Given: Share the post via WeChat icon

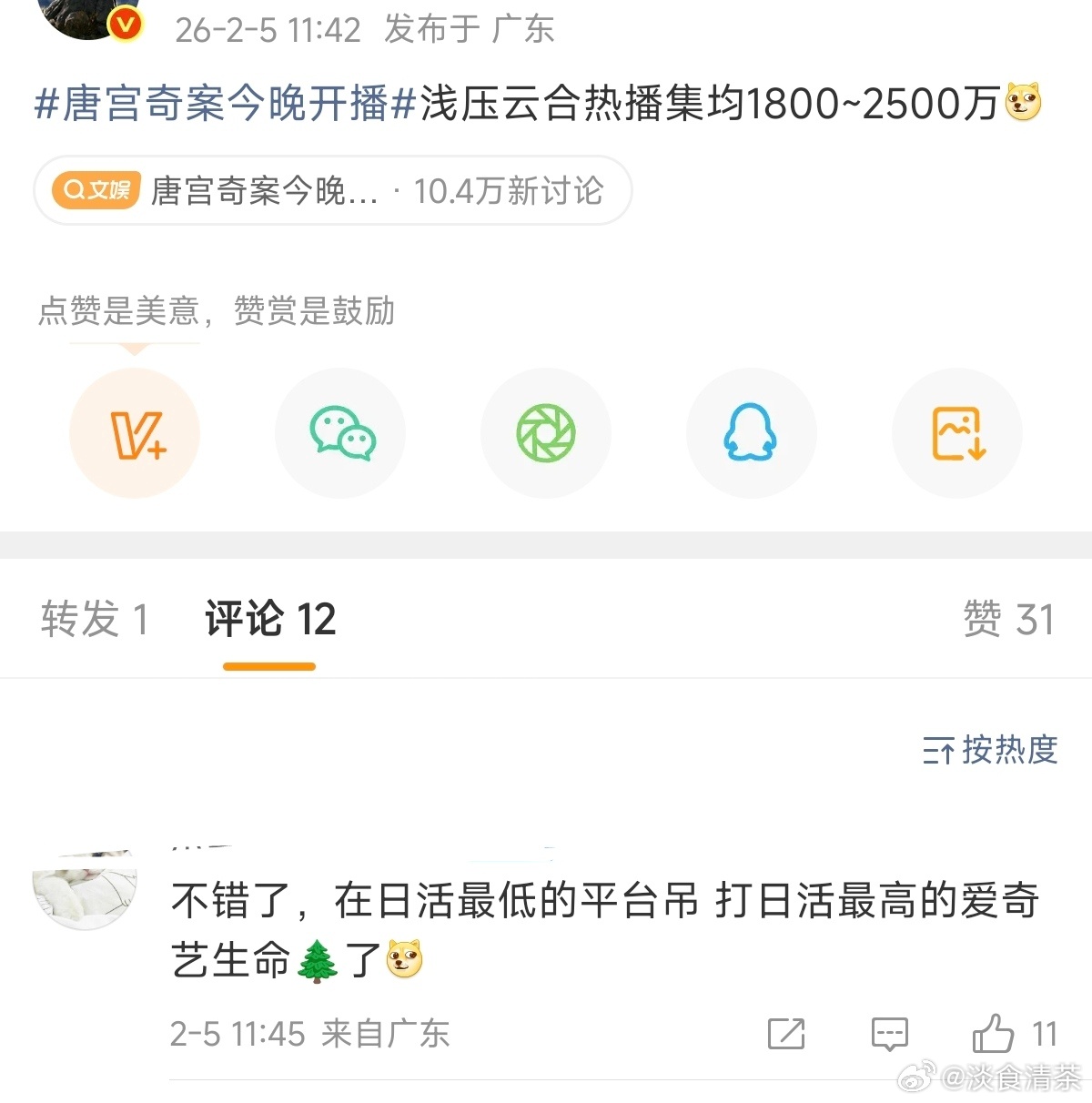Looking at the screenshot, I should point(340,434).
